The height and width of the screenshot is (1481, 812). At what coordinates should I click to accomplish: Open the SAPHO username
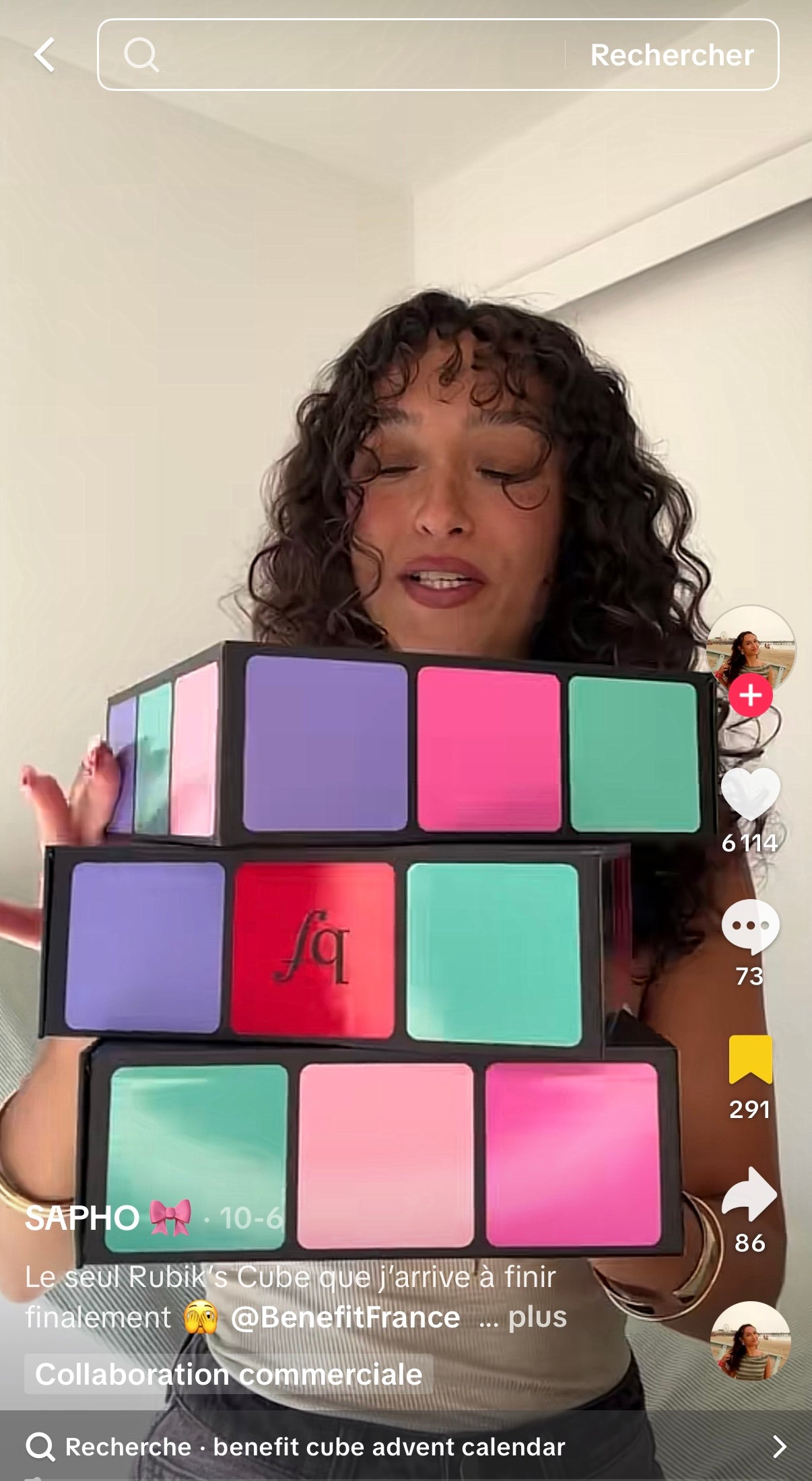pos(82,1218)
